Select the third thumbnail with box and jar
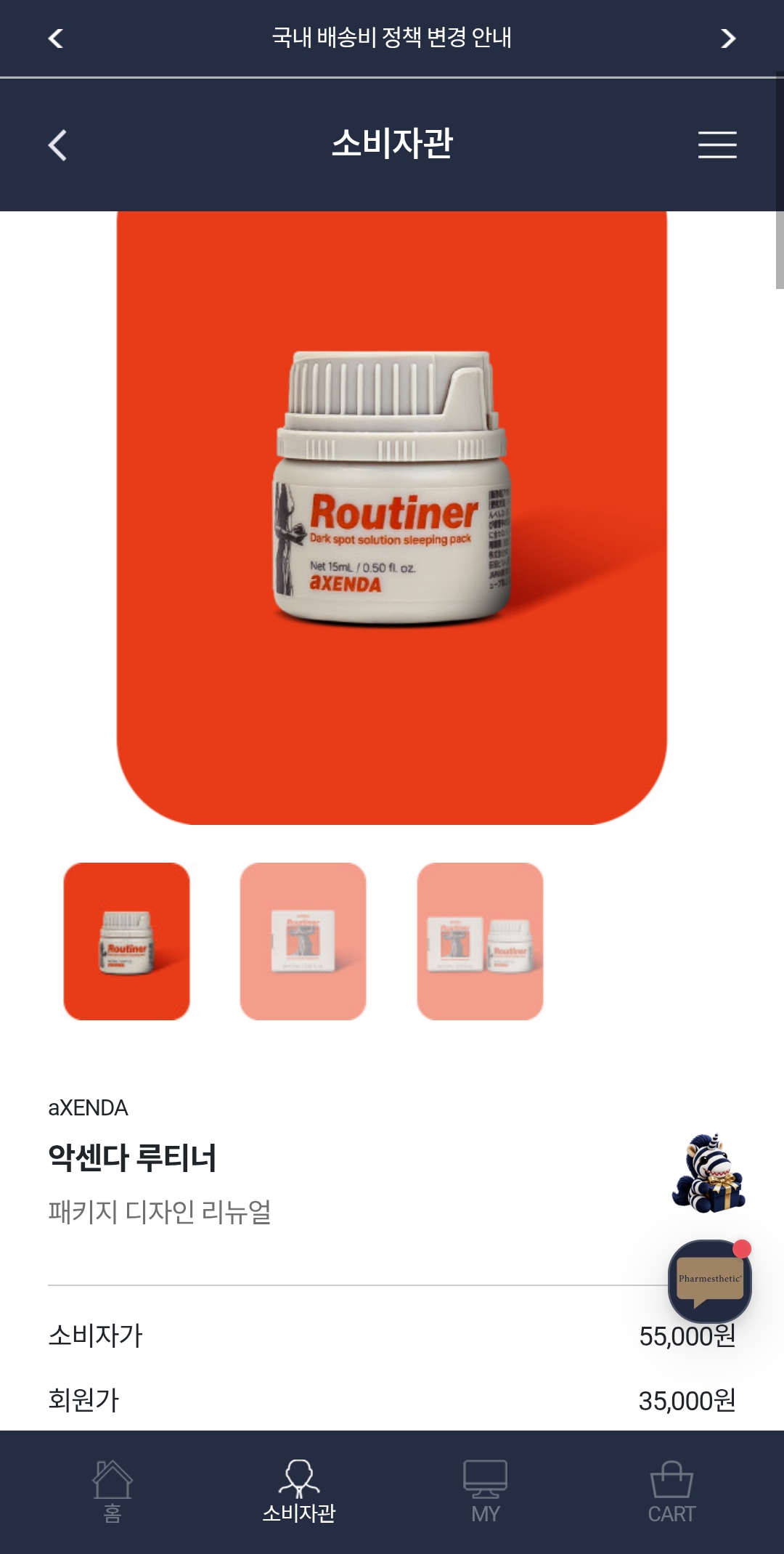This screenshot has height=1554, width=784. pyautogui.click(x=480, y=941)
